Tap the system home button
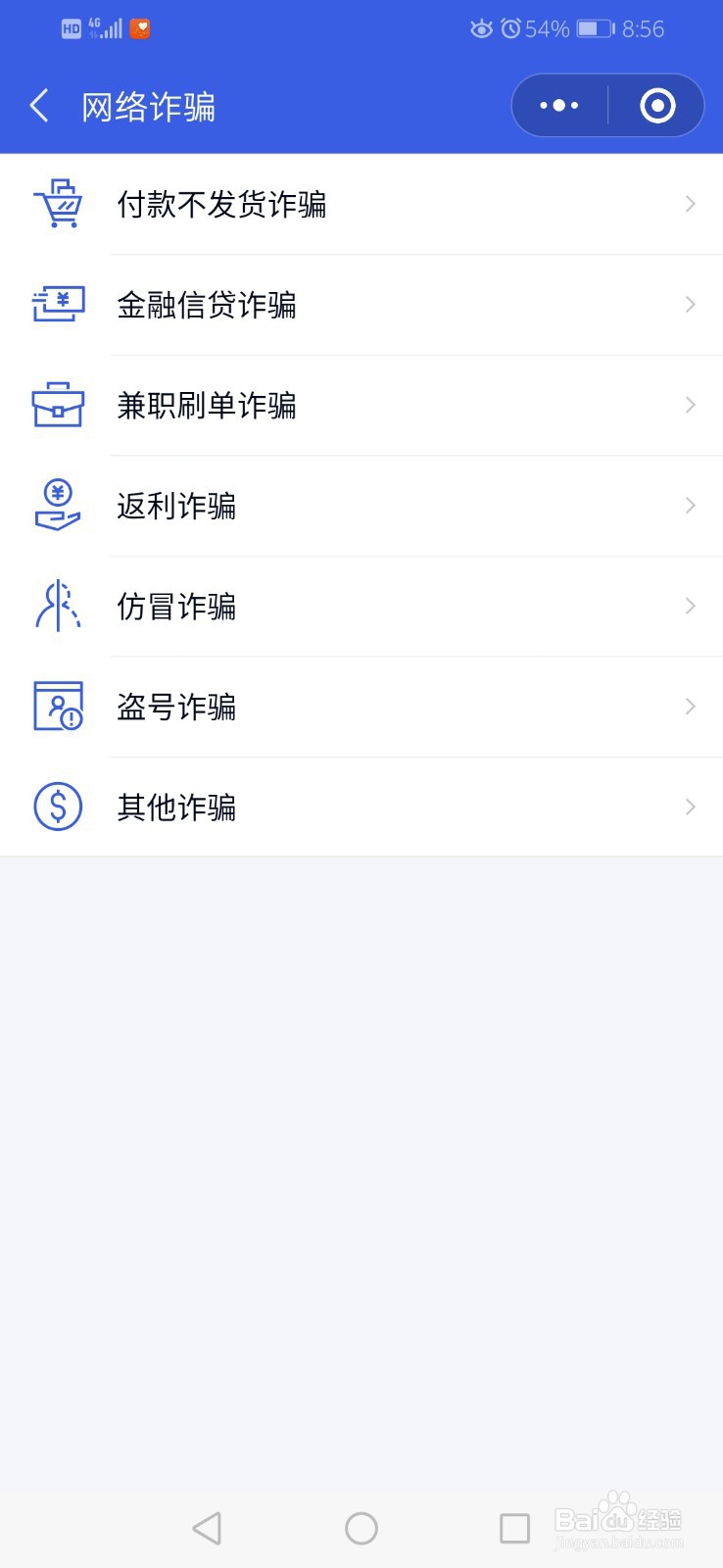 coord(361,1528)
